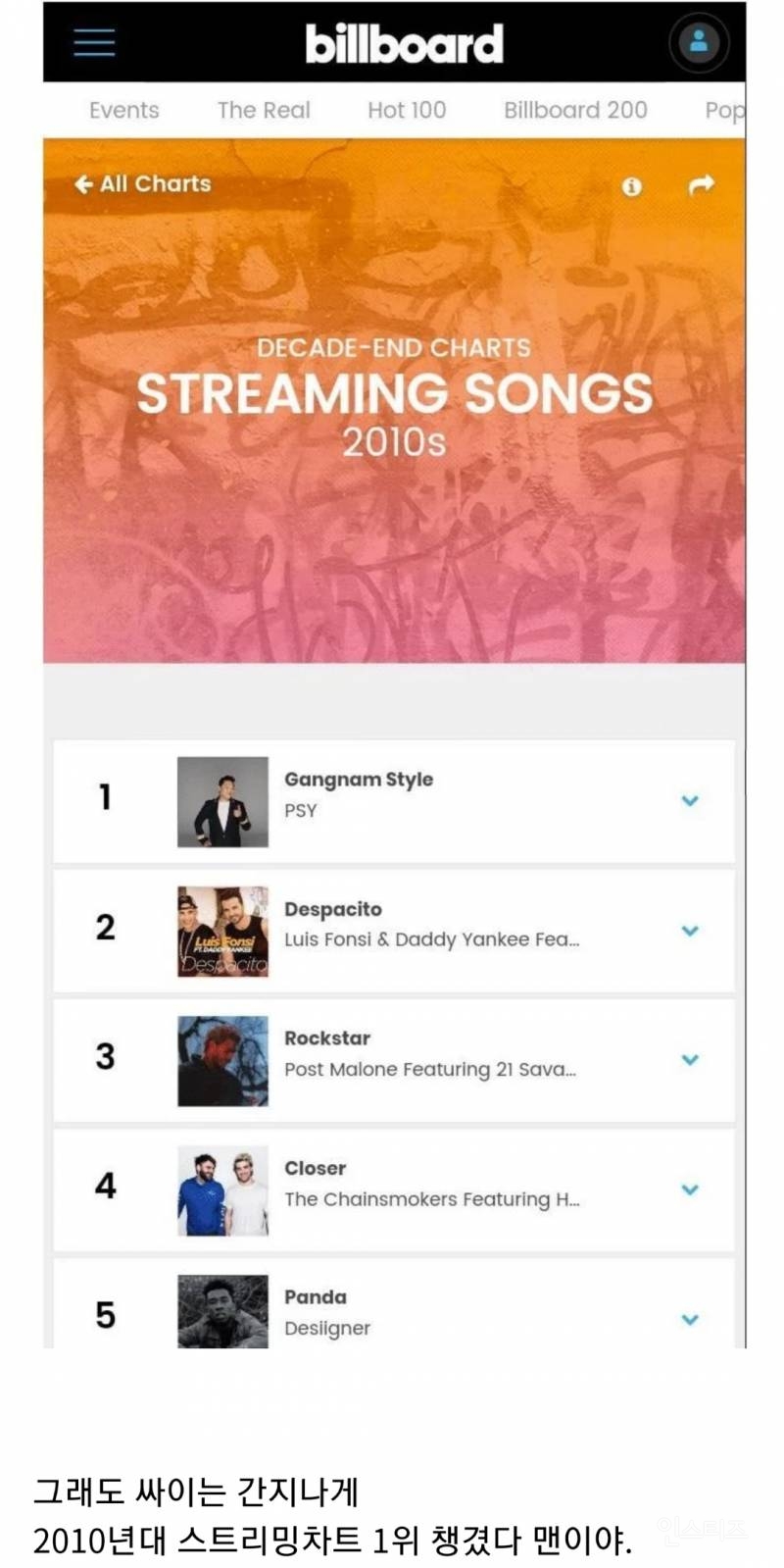
Task: Open the Billboard 200 tab
Action: (575, 110)
